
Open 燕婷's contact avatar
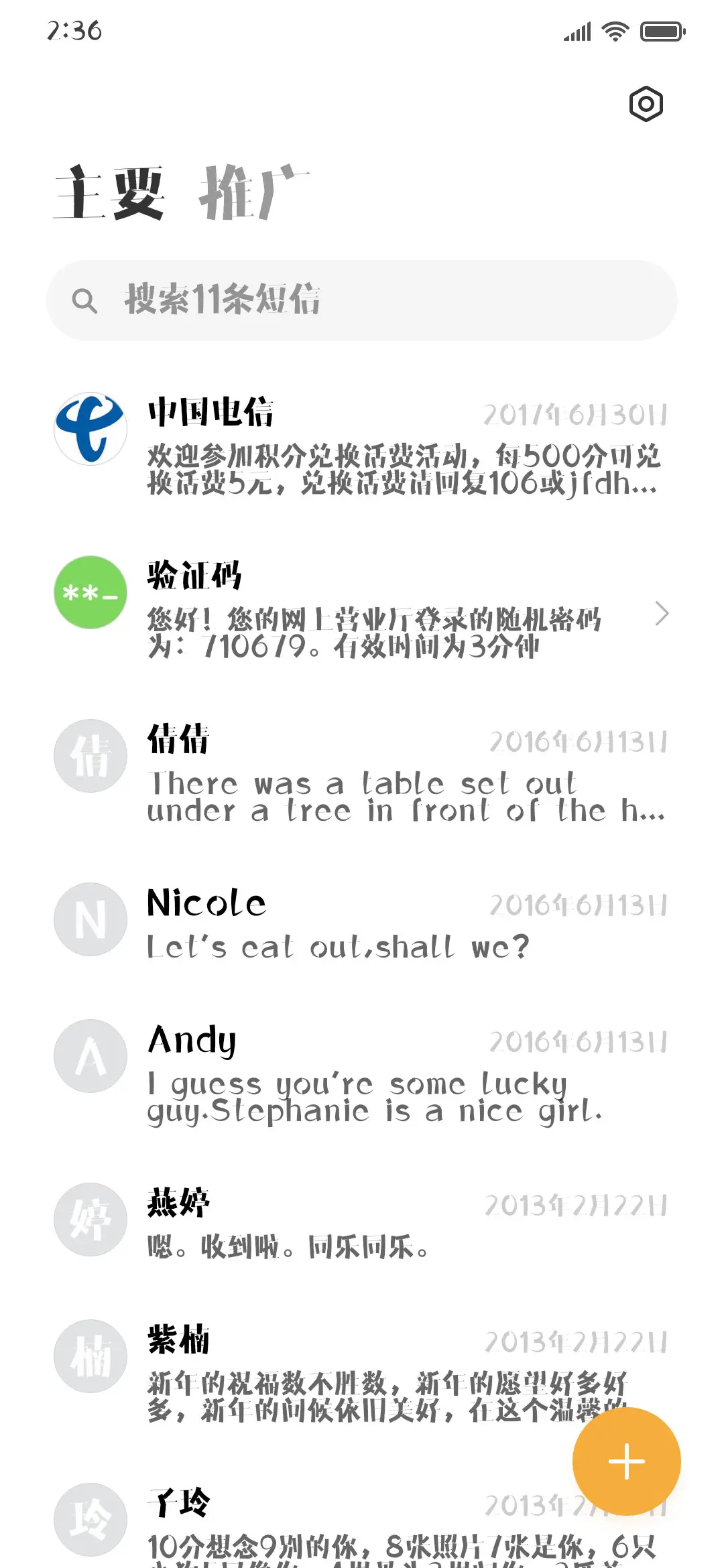tap(90, 1220)
